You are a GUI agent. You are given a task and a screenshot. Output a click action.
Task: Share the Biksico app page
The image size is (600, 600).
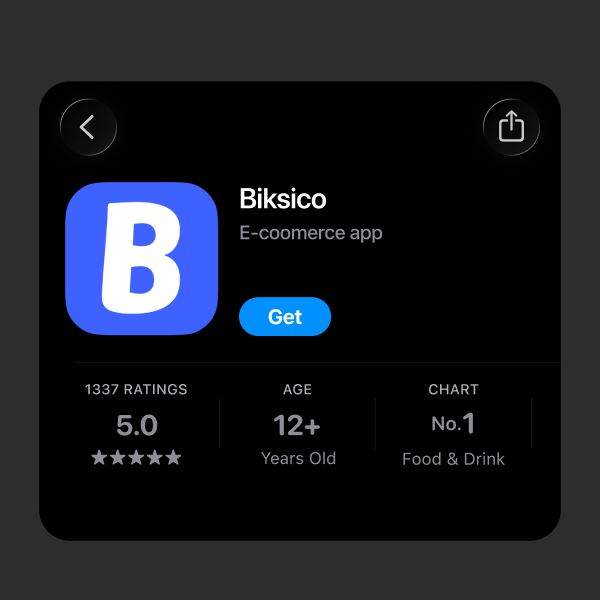[x=511, y=127]
